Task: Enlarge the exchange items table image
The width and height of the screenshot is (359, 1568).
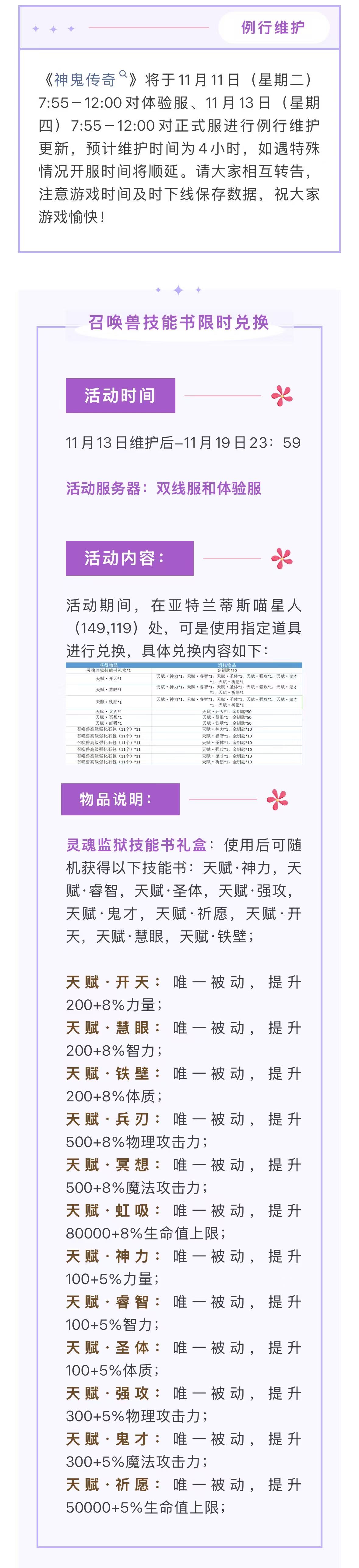Action: click(x=184, y=713)
